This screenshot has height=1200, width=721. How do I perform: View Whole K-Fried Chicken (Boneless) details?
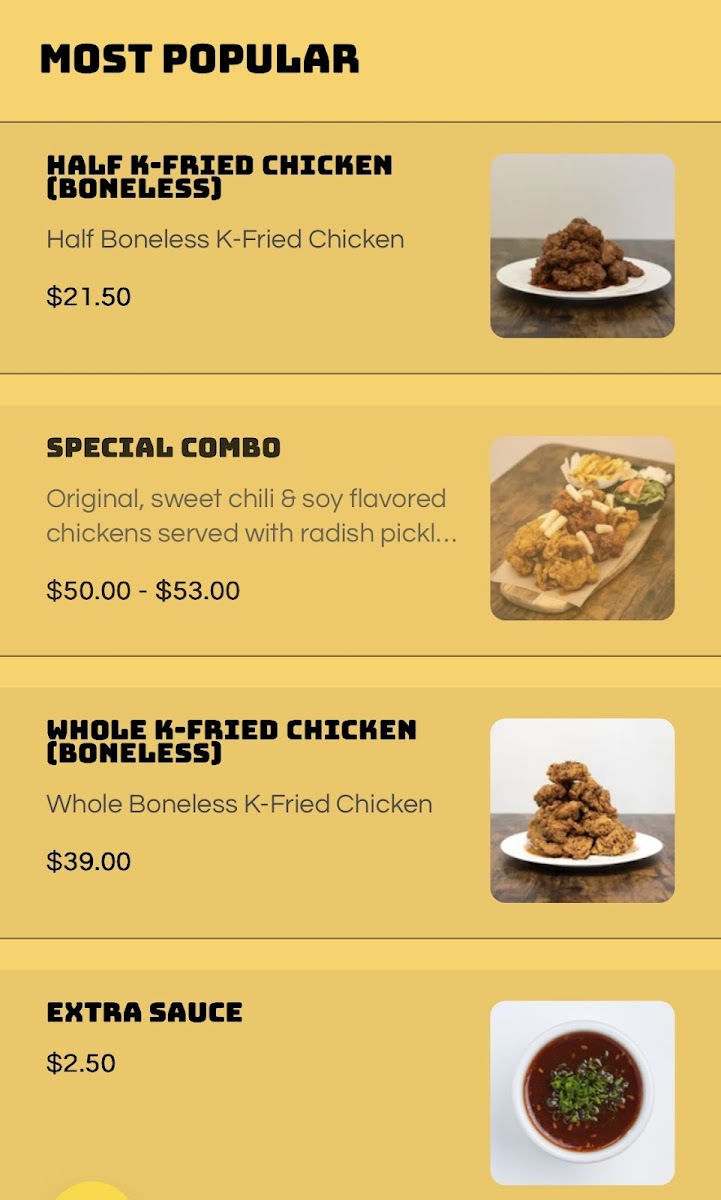coord(232,741)
